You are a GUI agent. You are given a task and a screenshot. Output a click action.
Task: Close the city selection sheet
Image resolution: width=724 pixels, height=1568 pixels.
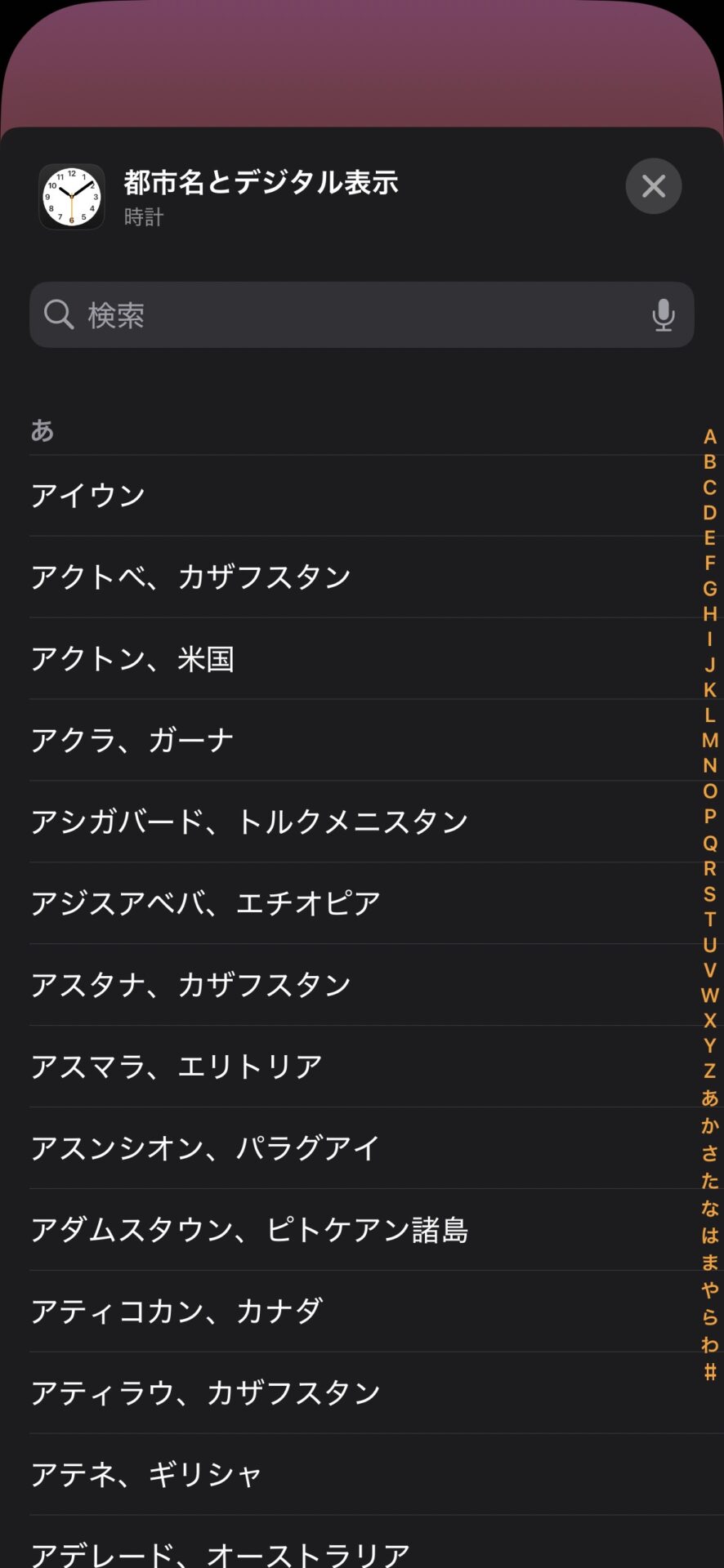point(653,186)
